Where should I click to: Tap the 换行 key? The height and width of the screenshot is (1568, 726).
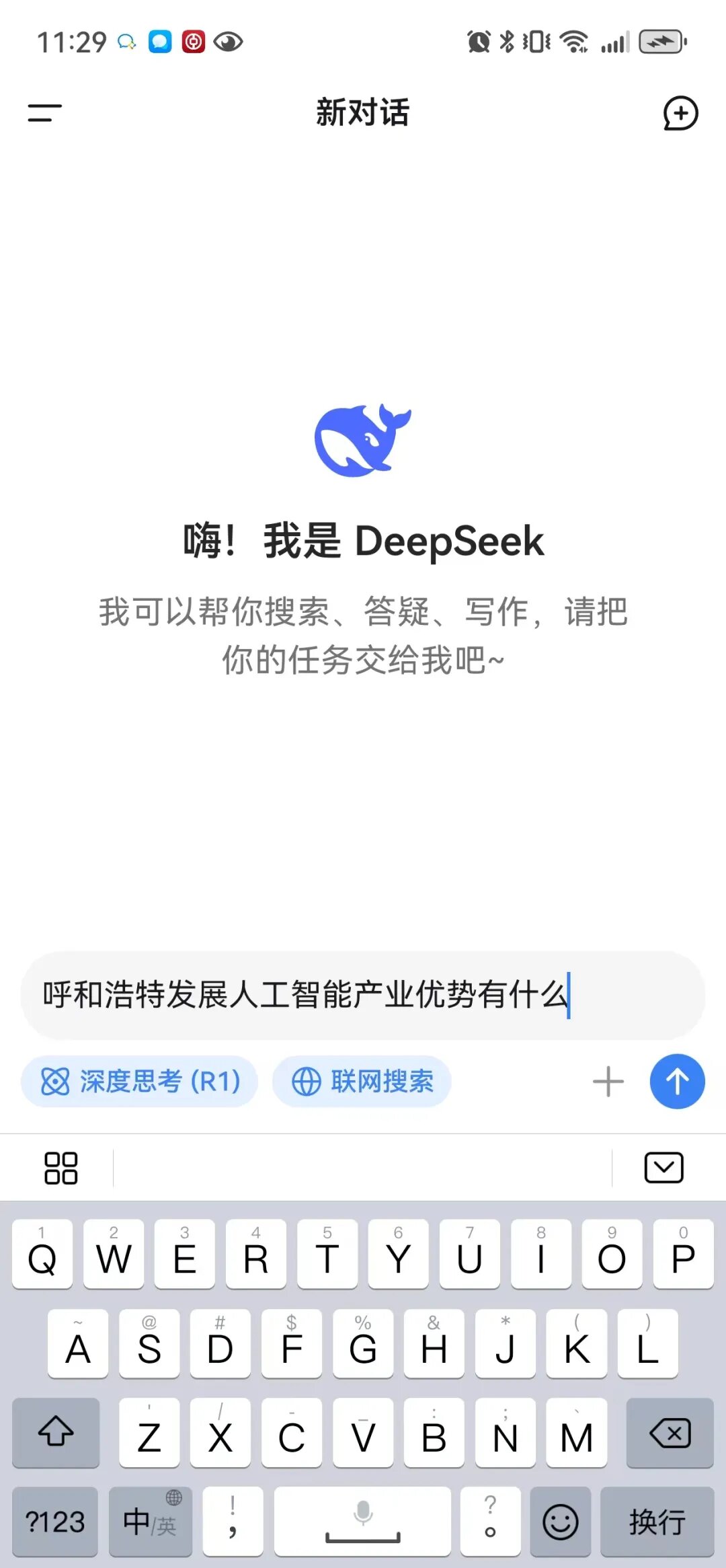657,1522
